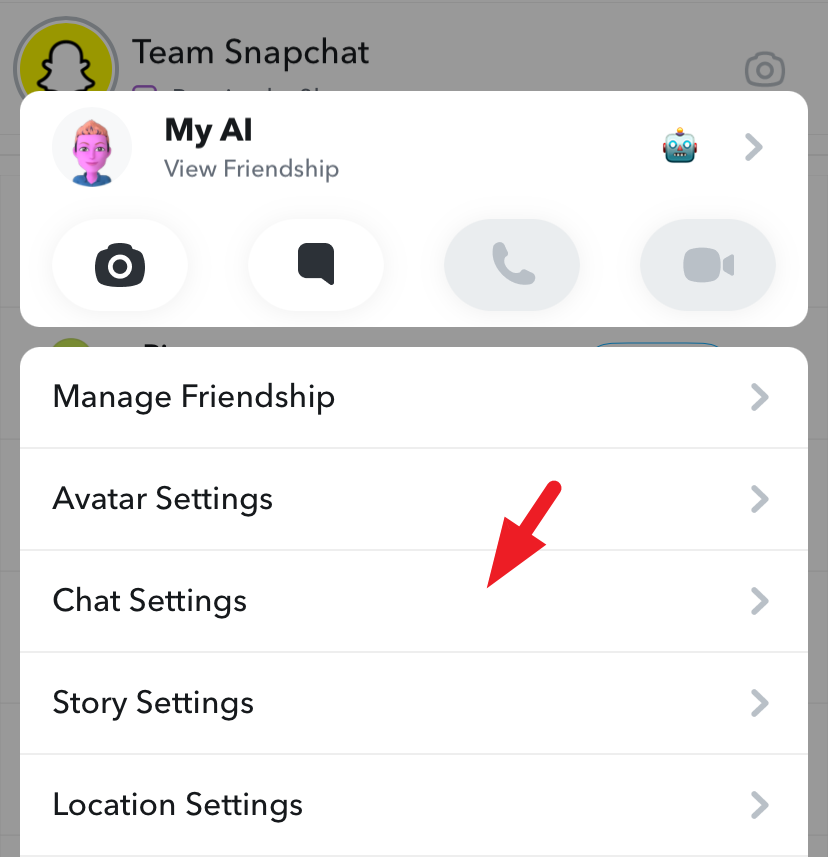Send a snap with the camera button
828x857 pixels.
tap(120, 265)
